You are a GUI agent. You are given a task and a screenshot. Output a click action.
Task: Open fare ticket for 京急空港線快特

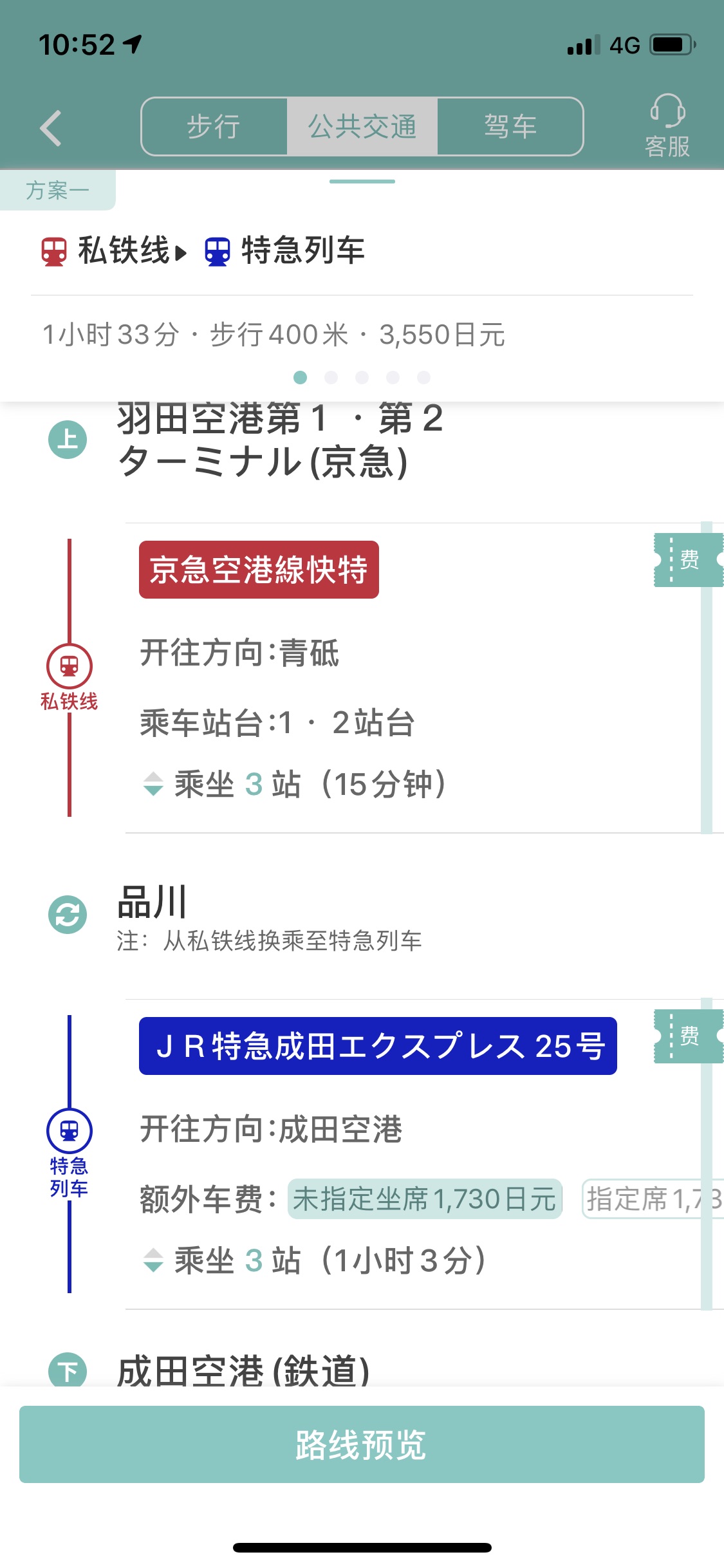pyautogui.click(x=689, y=560)
